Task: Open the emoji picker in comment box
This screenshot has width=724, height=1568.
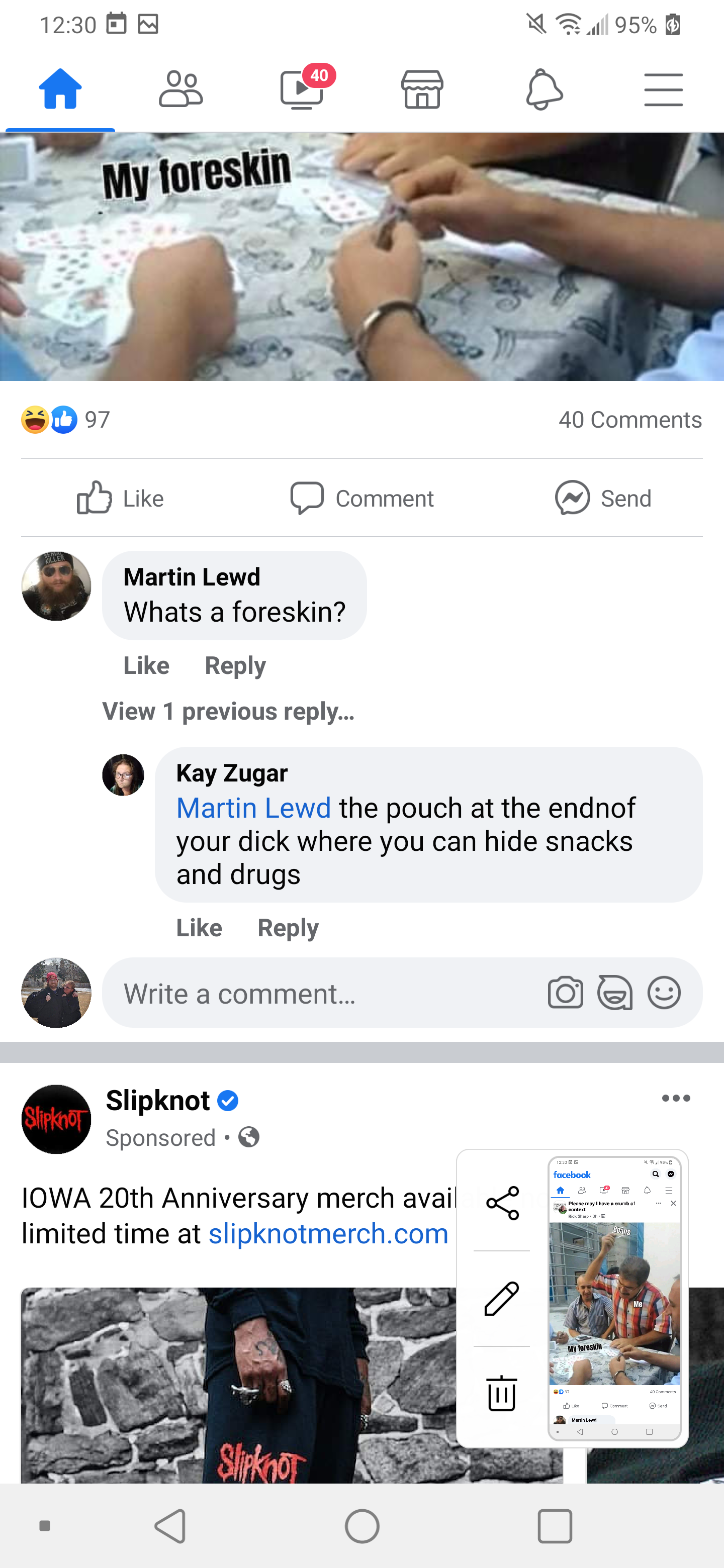Action: click(x=664, y=994)
